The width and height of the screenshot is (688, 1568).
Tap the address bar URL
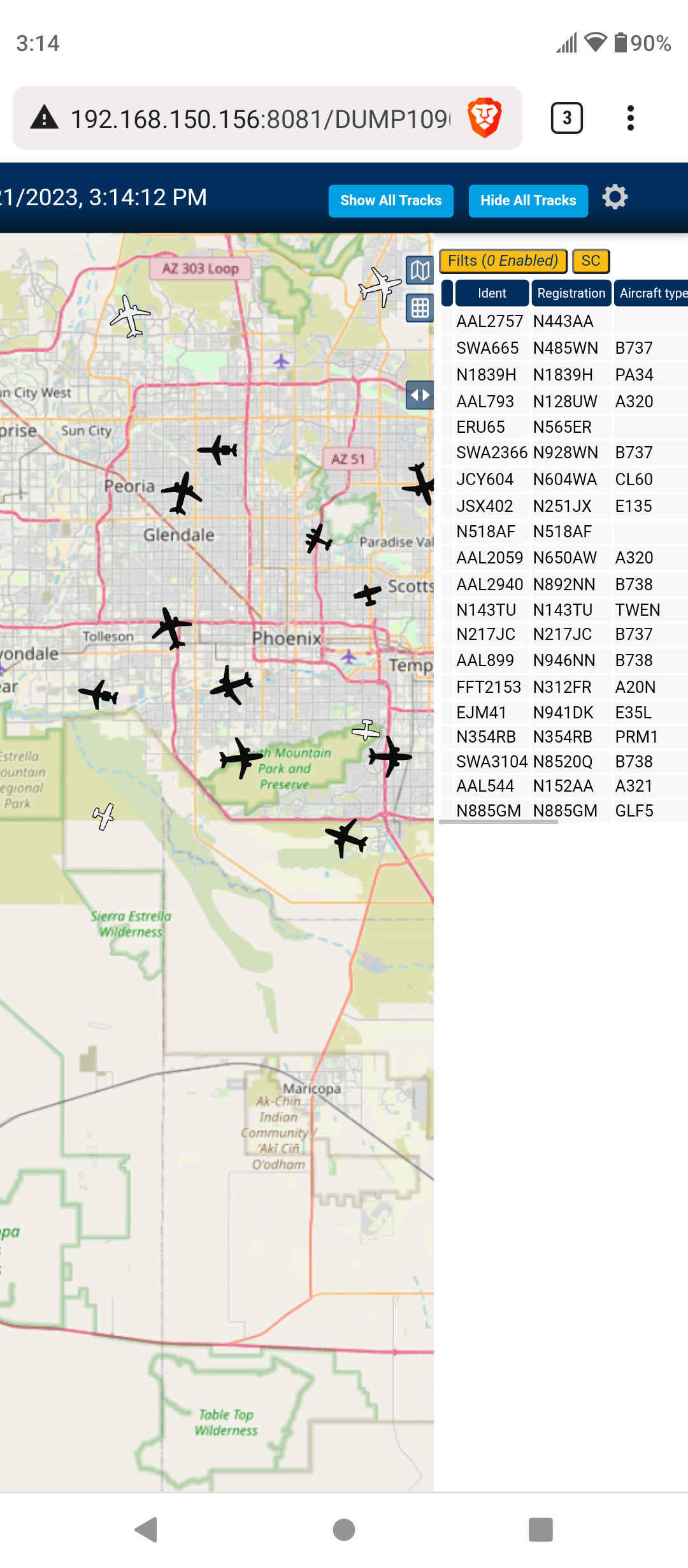260,119
